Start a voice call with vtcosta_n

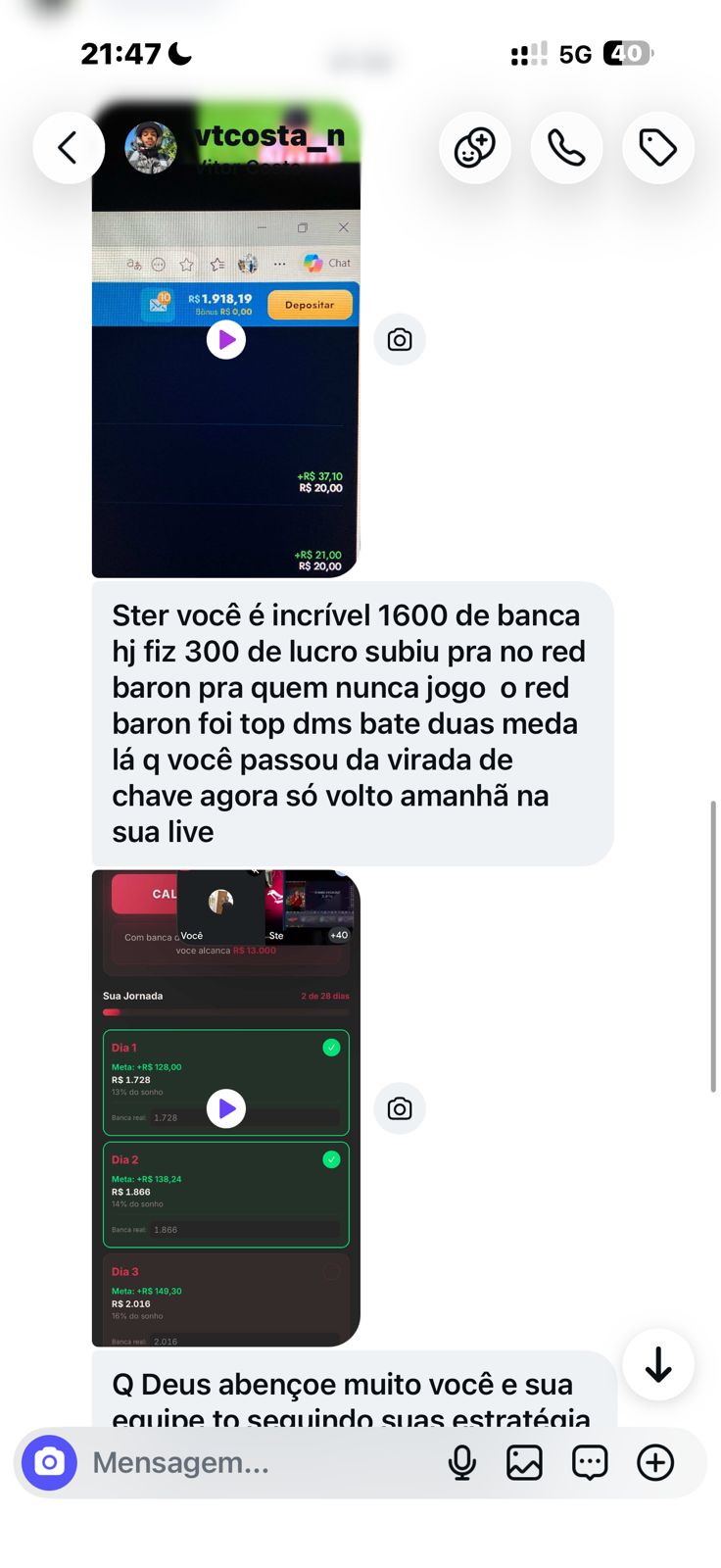[x=566, y=148]
